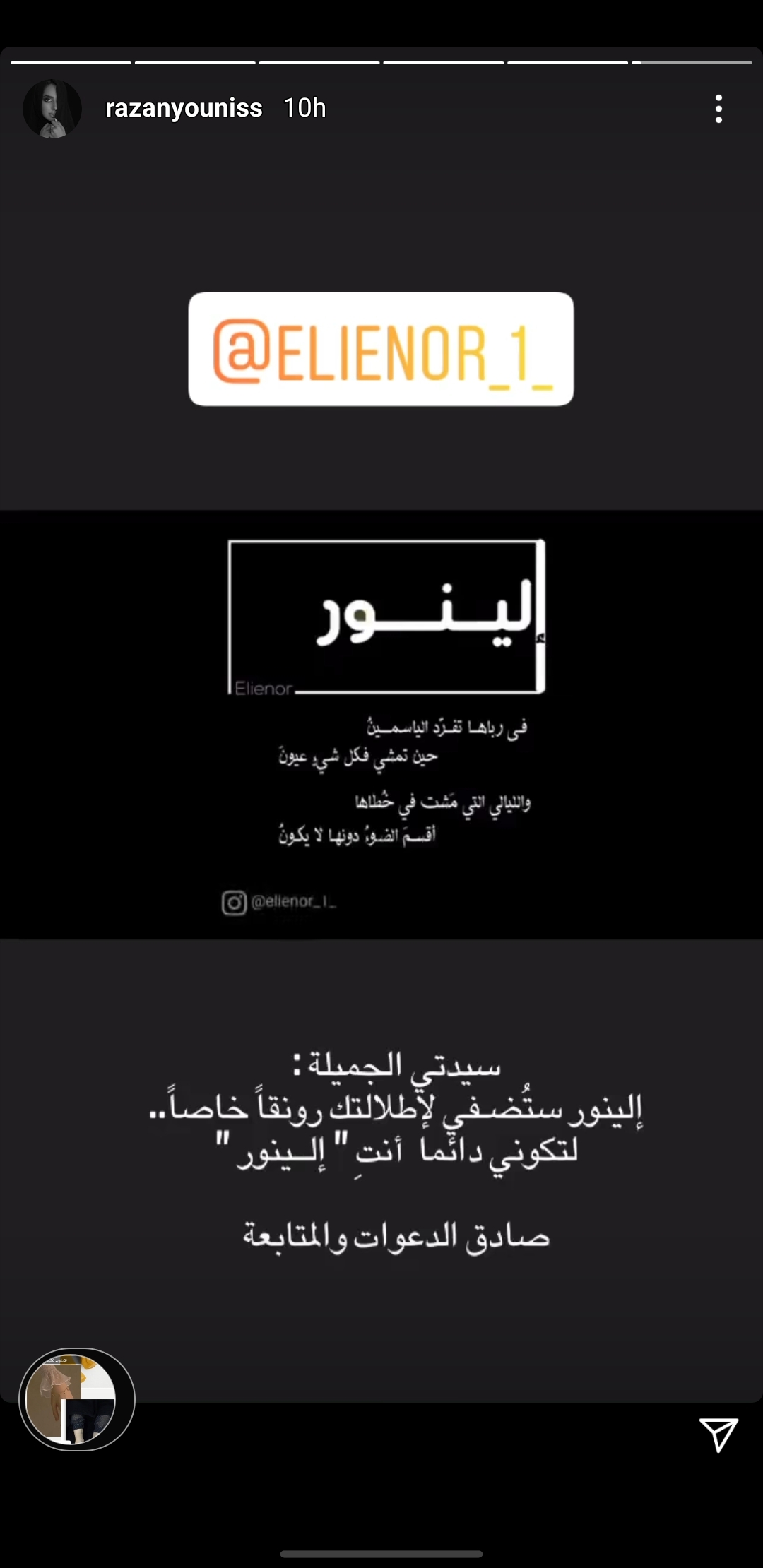Tap the @ELIENOR_1_ mention sticker
This screenshot has width=763, height=1568.
pyautogui.click(x=381, y=349)
